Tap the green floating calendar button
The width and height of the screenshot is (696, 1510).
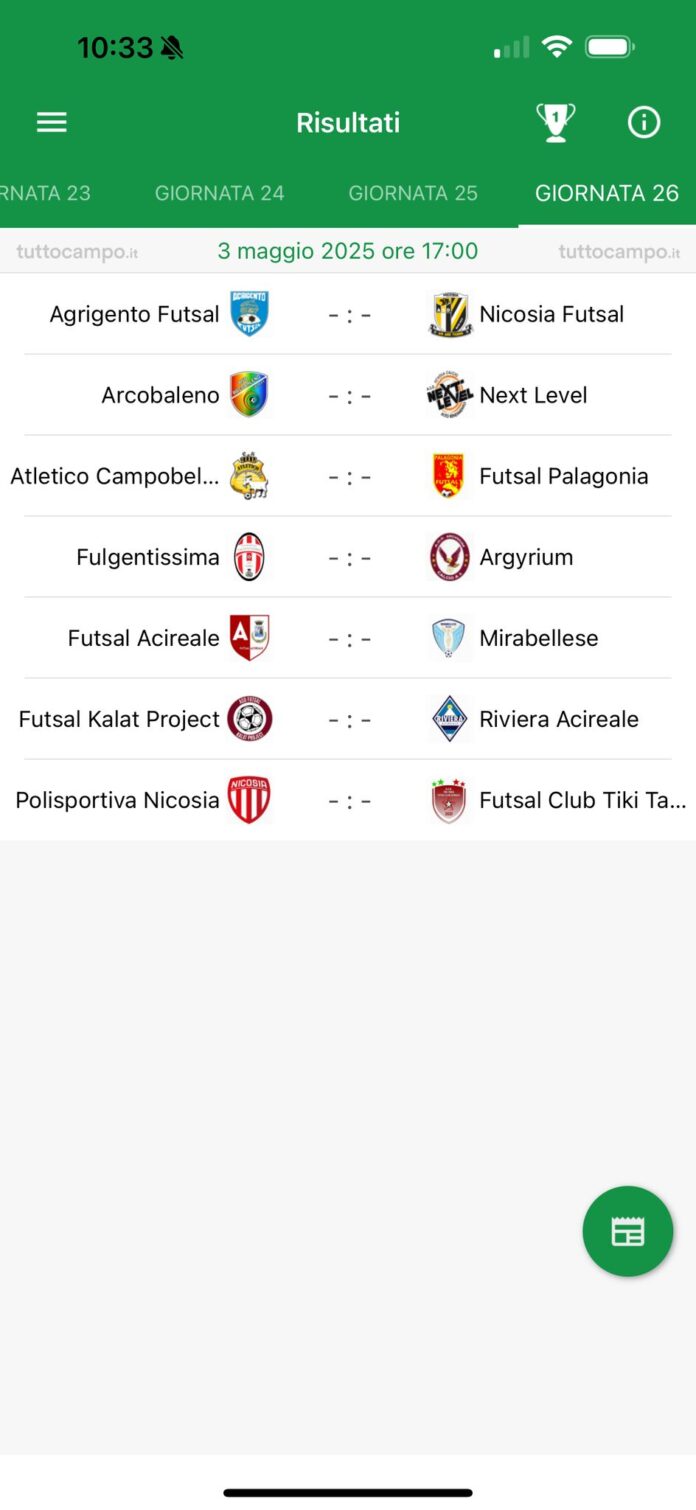pyautogui.click(x=627, y=1231)
